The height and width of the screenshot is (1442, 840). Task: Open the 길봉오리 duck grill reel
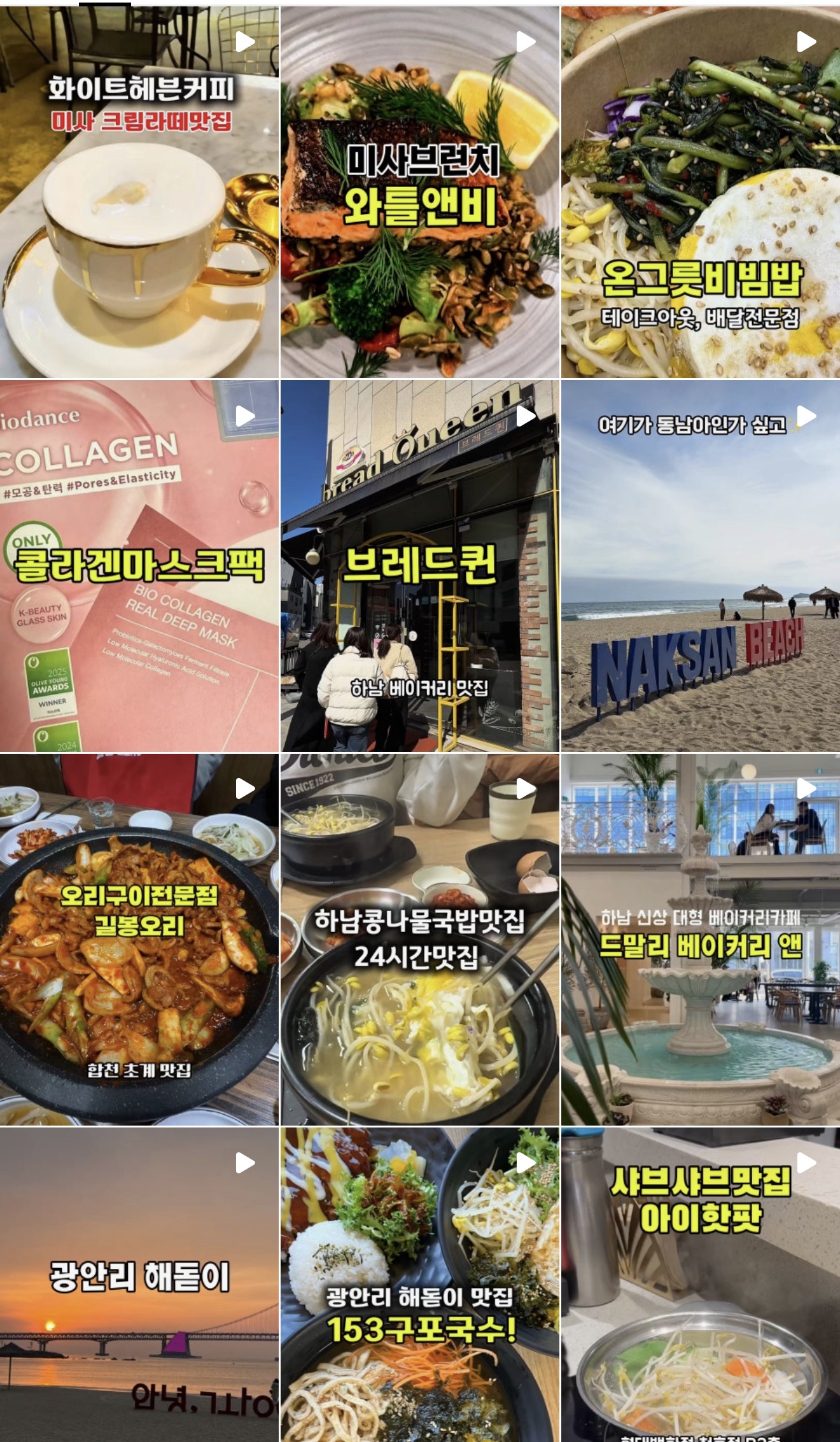pyautogui.click(x=139, y=939)
